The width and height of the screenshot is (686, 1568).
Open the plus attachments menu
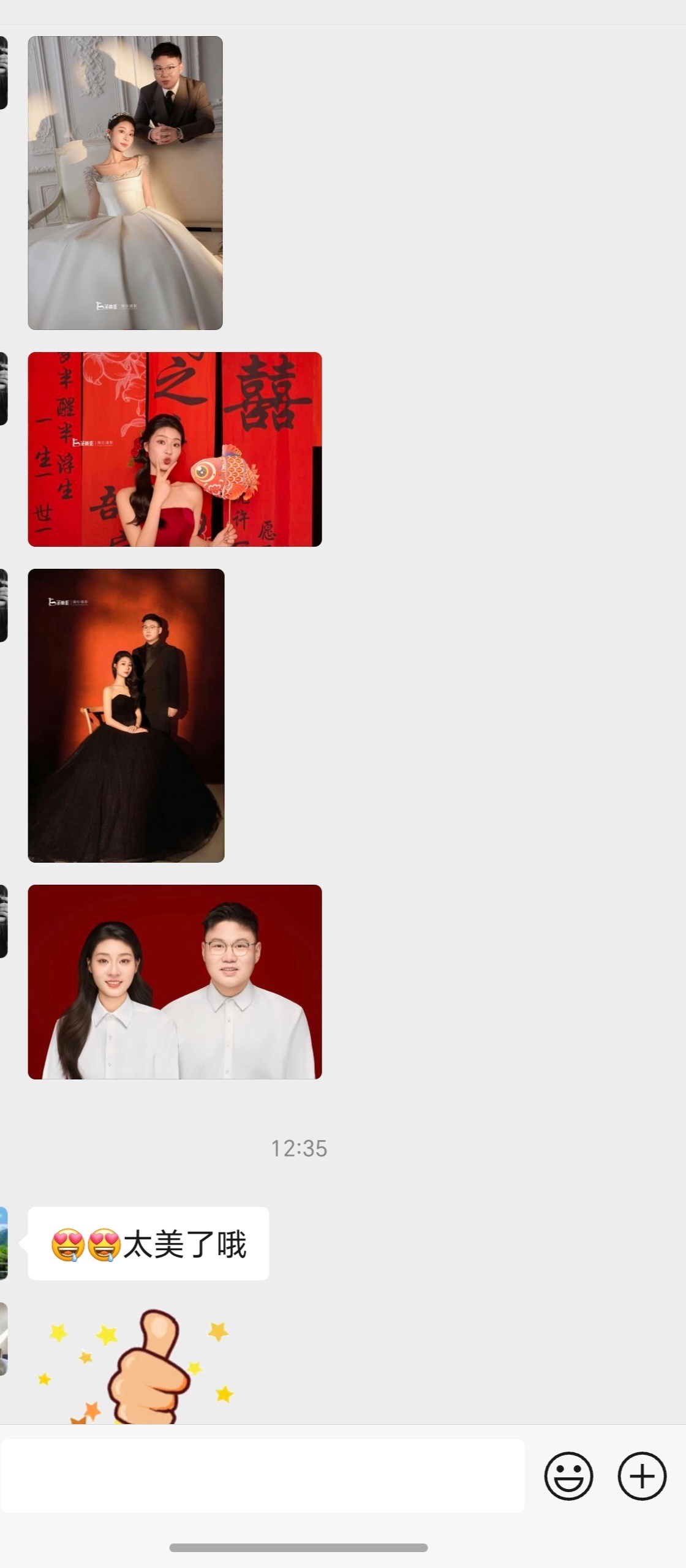click(641, 1476)
